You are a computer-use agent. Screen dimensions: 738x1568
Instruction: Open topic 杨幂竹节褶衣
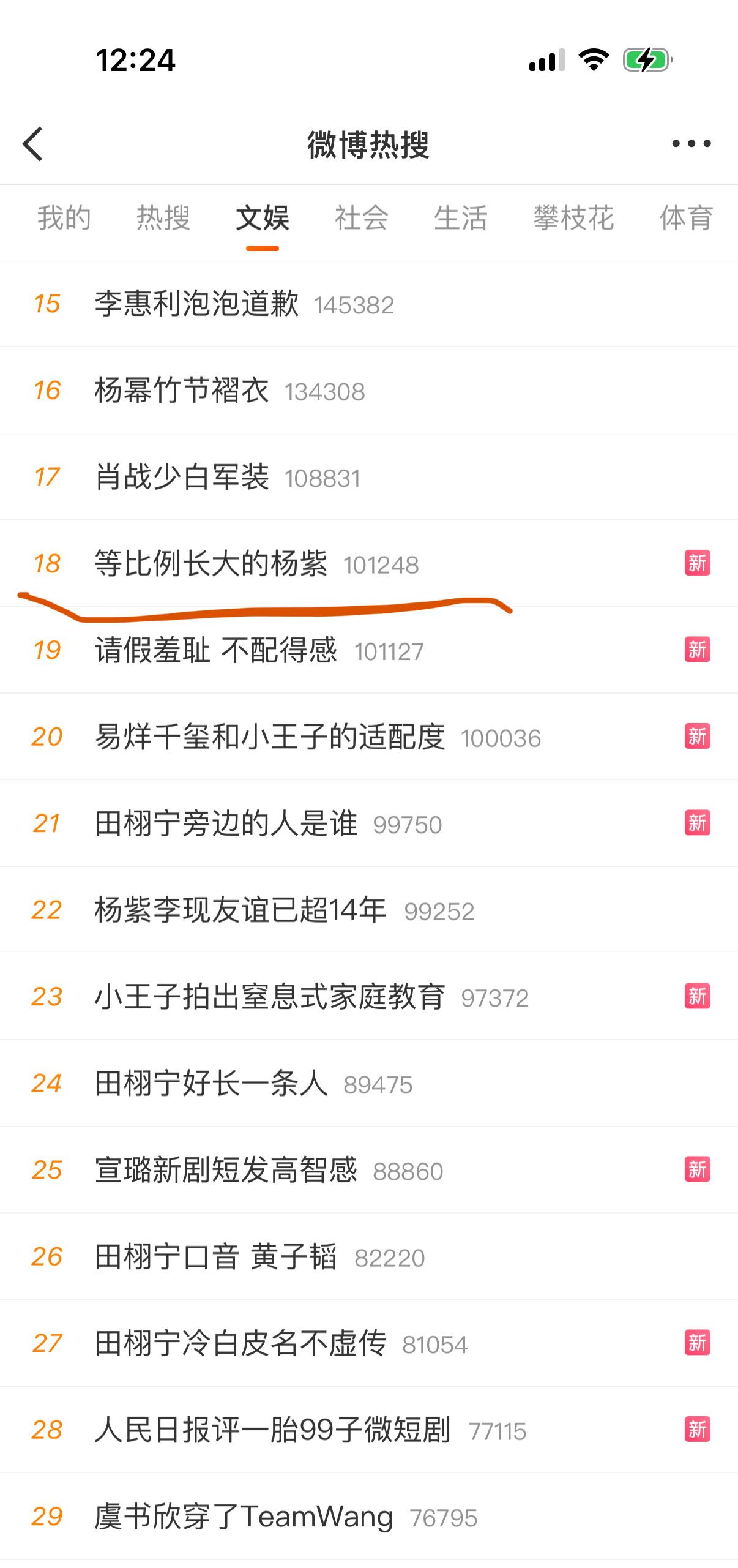coord(182,391)
